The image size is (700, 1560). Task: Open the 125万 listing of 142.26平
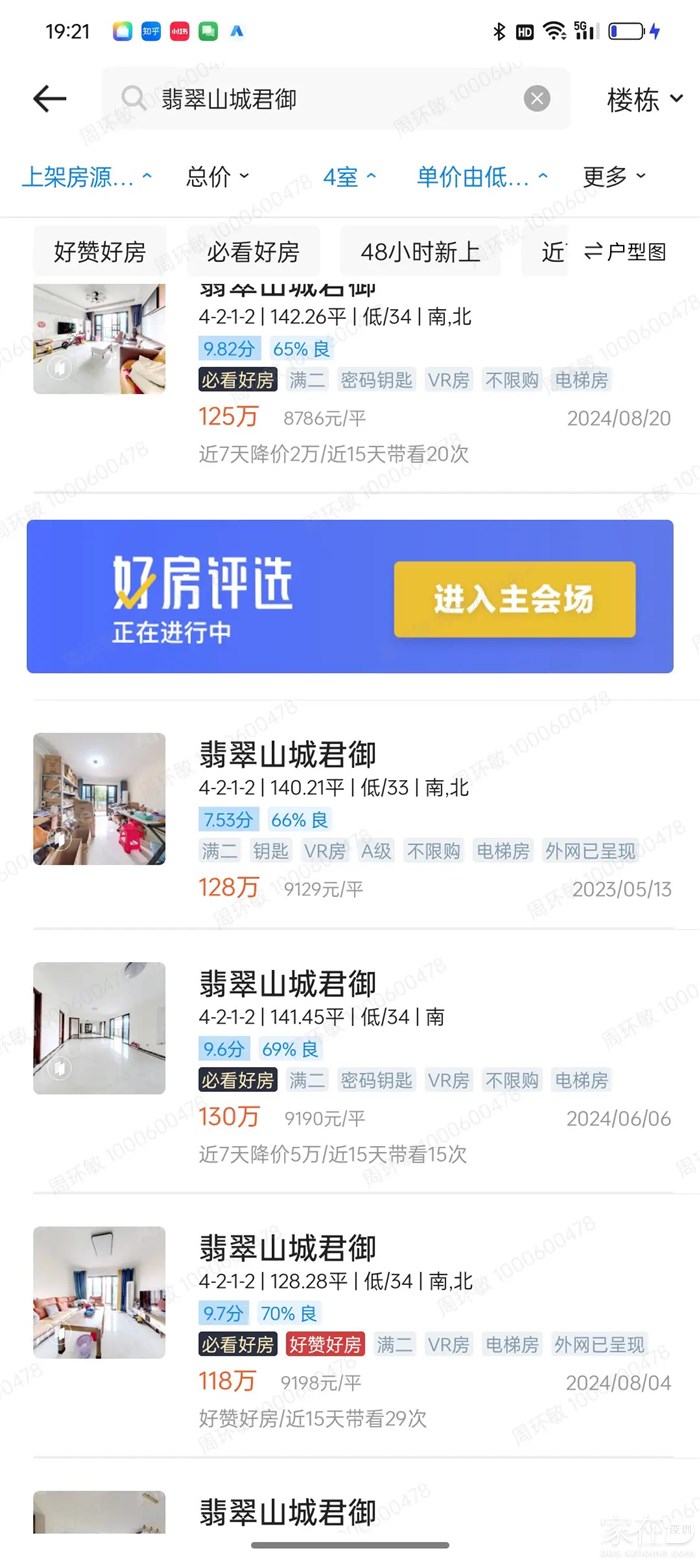click(x=400, y=380)
